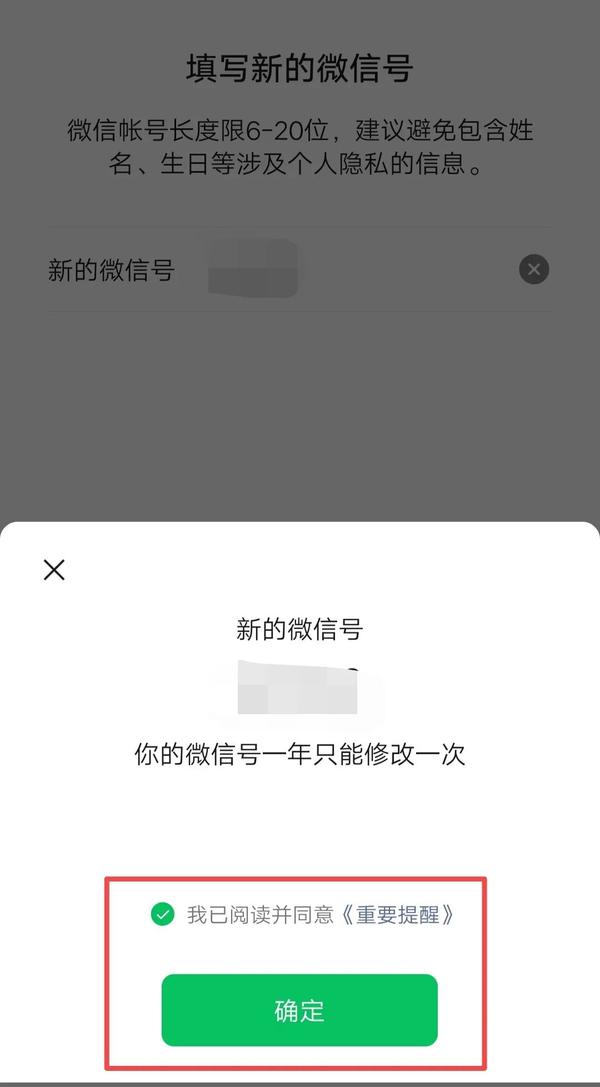The width and height of the screenshot is (600, 1087).
Task: Open the《重要提醒》link
Action: click(x=398, y=915)
